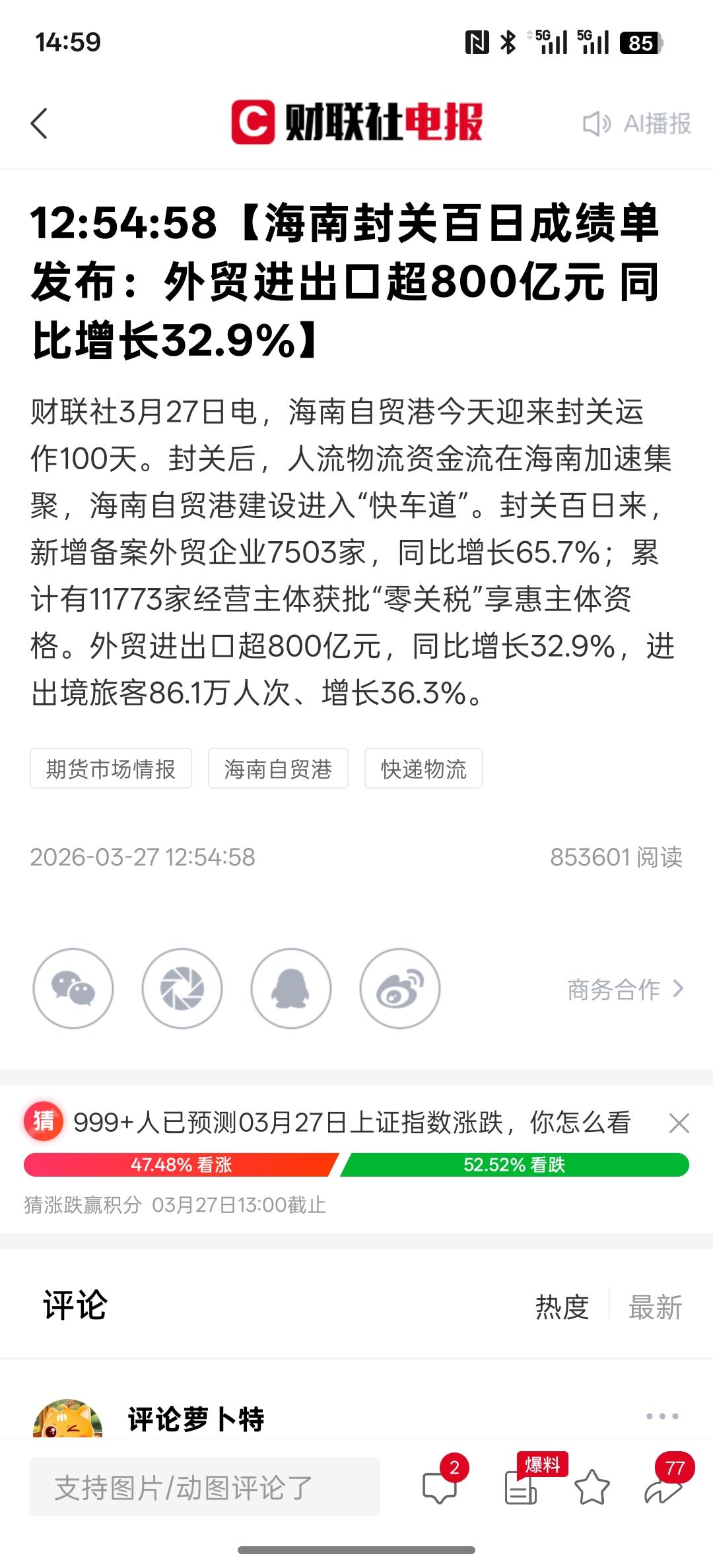Share the article to Weibo
Viewport: 713px width, 1568px height.
click(399, 988)
